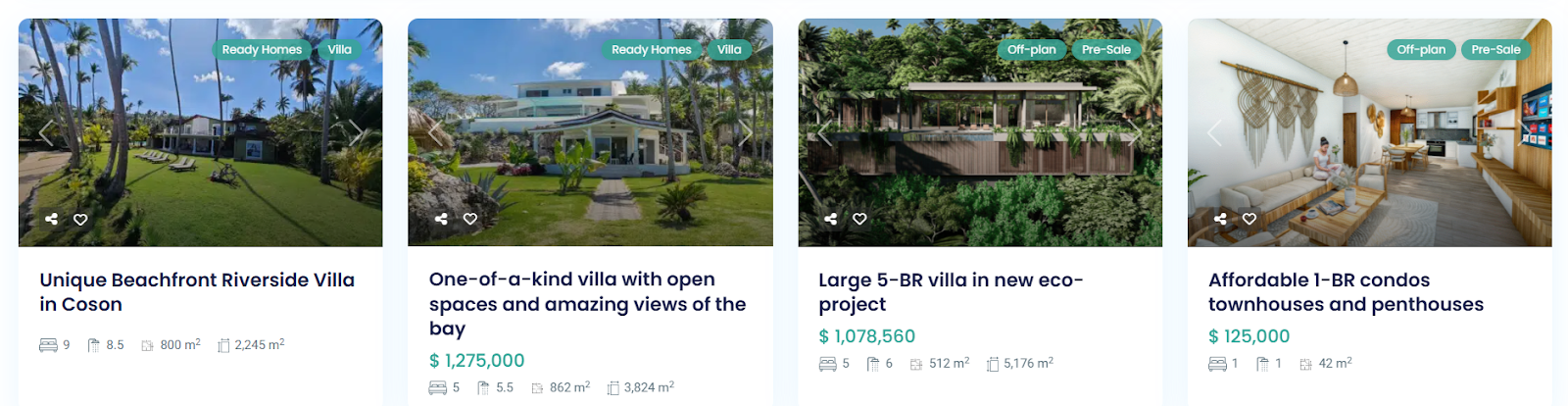Screen dimensions: 1568x406
Task: Tap the Pre-Sale tag on the 1-BR condos
Action: point(1495,49)
